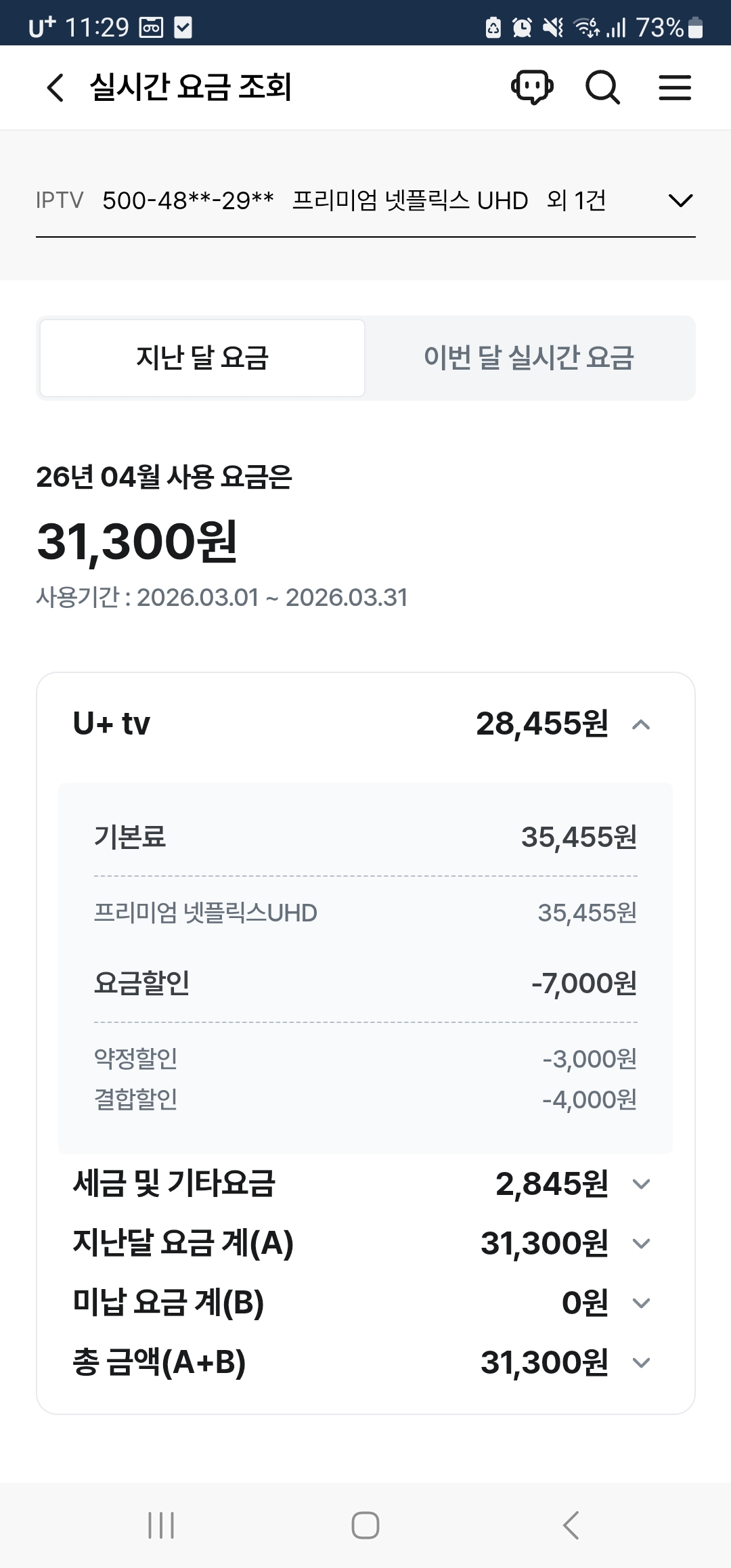The height and width of the screenshot is (1568, 731).
Task: Collapse the U+ tv charge details
Action: (640, 725)
